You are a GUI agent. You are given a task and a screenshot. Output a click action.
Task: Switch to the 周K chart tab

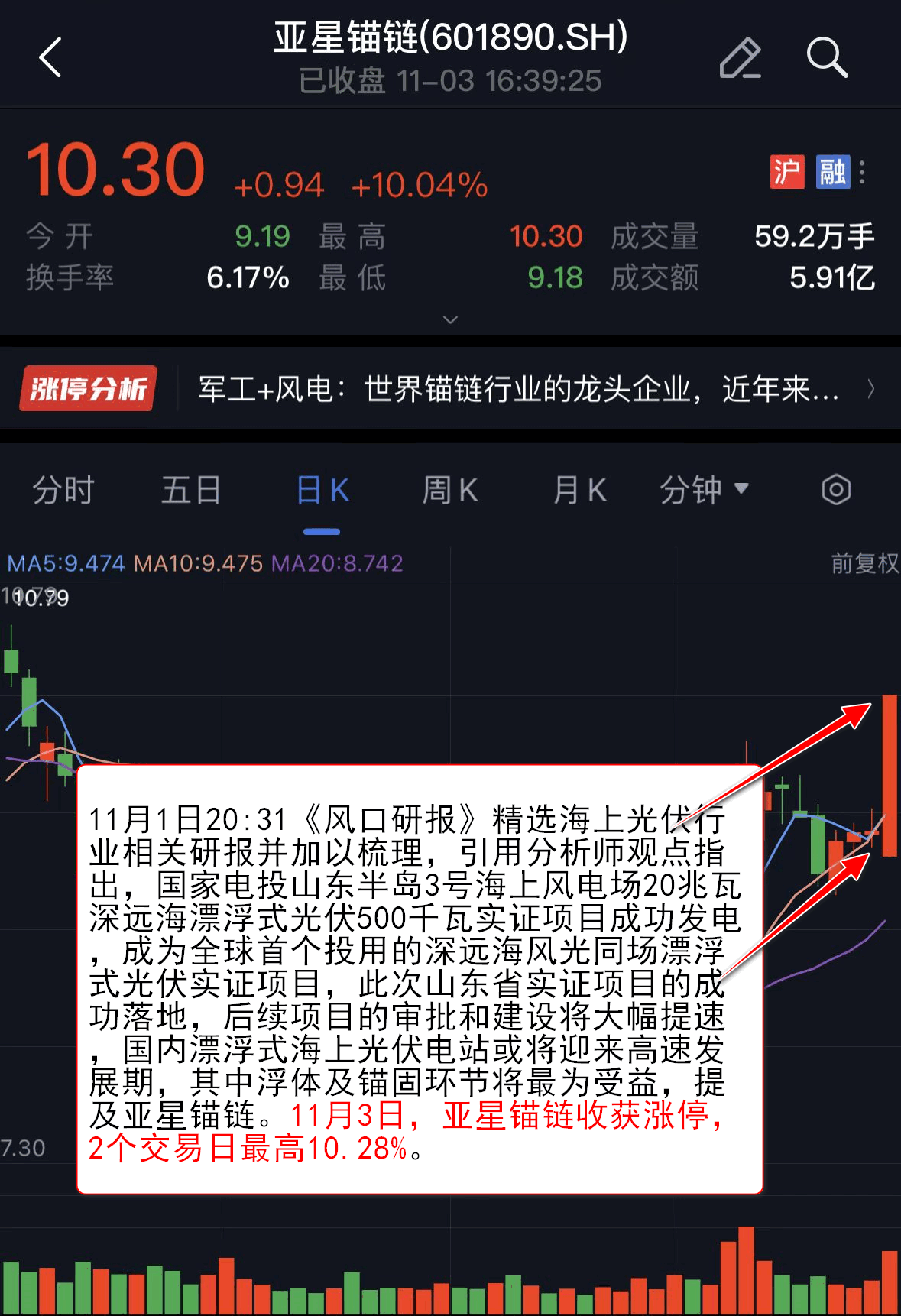(x=450, y=490)
